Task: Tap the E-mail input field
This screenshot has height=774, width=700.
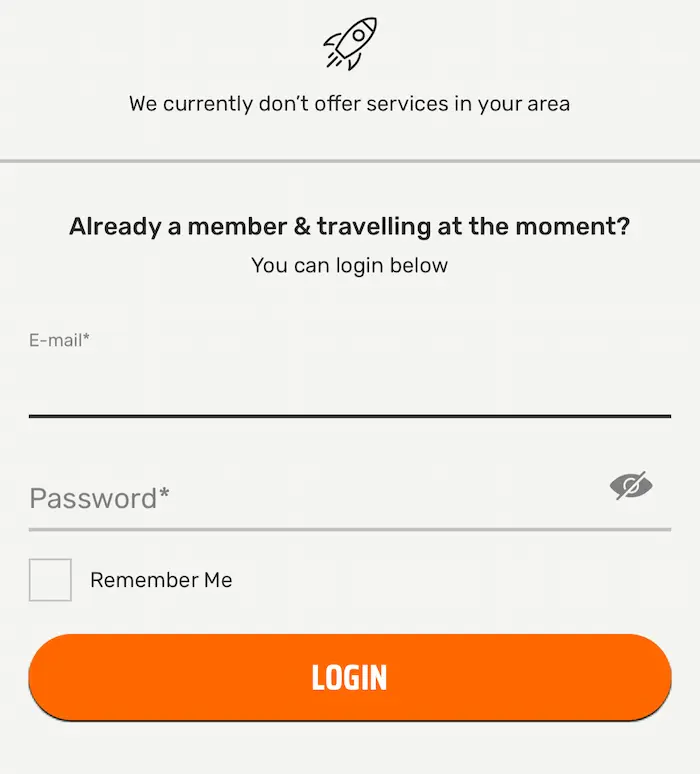Action: coord(349,385)
